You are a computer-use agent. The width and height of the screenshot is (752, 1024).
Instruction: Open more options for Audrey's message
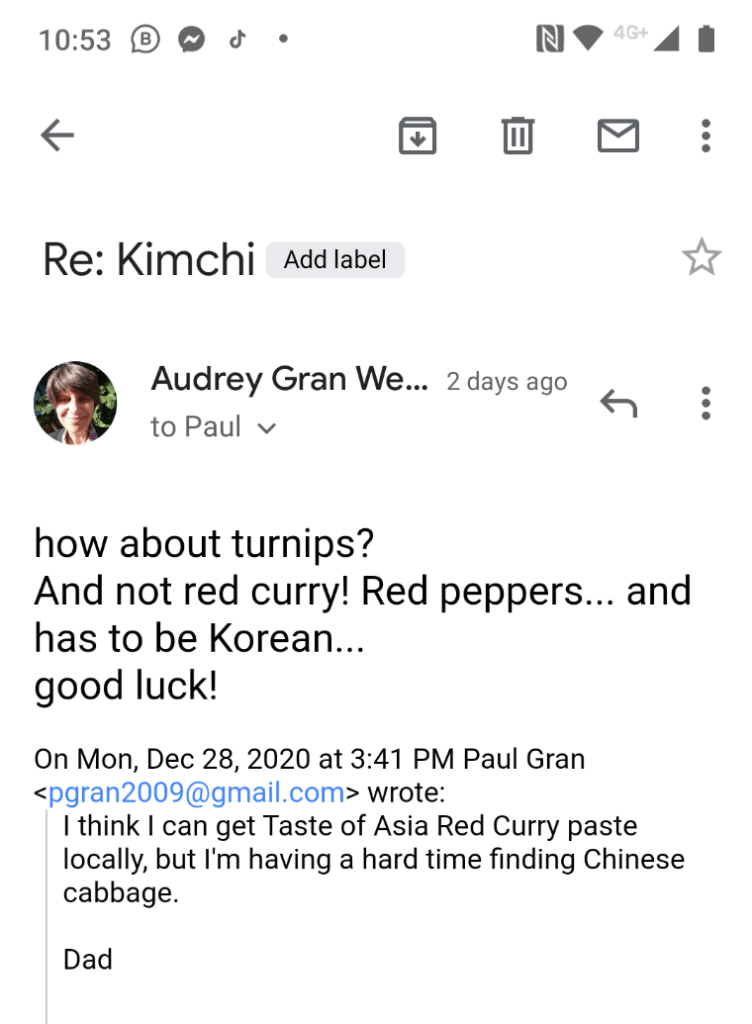[x=706, y=403]
